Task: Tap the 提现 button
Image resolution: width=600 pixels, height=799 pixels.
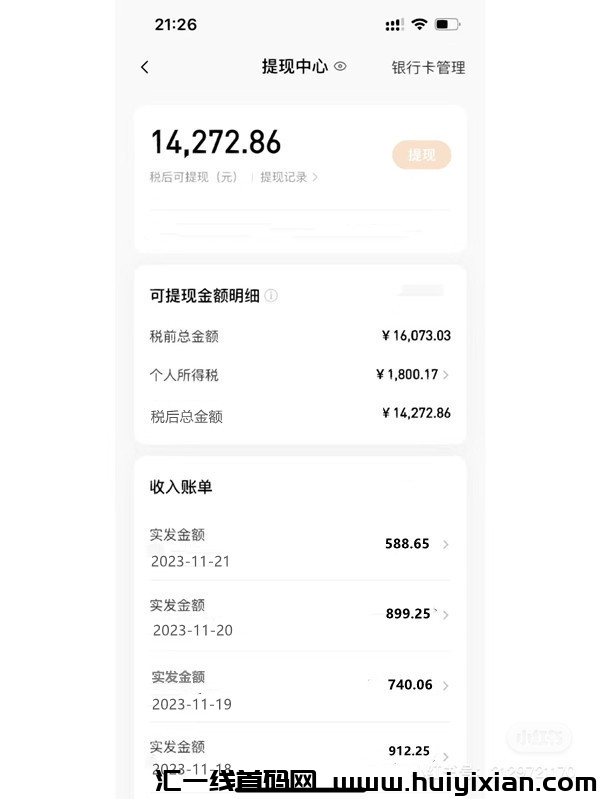Action: pos(421,155)
